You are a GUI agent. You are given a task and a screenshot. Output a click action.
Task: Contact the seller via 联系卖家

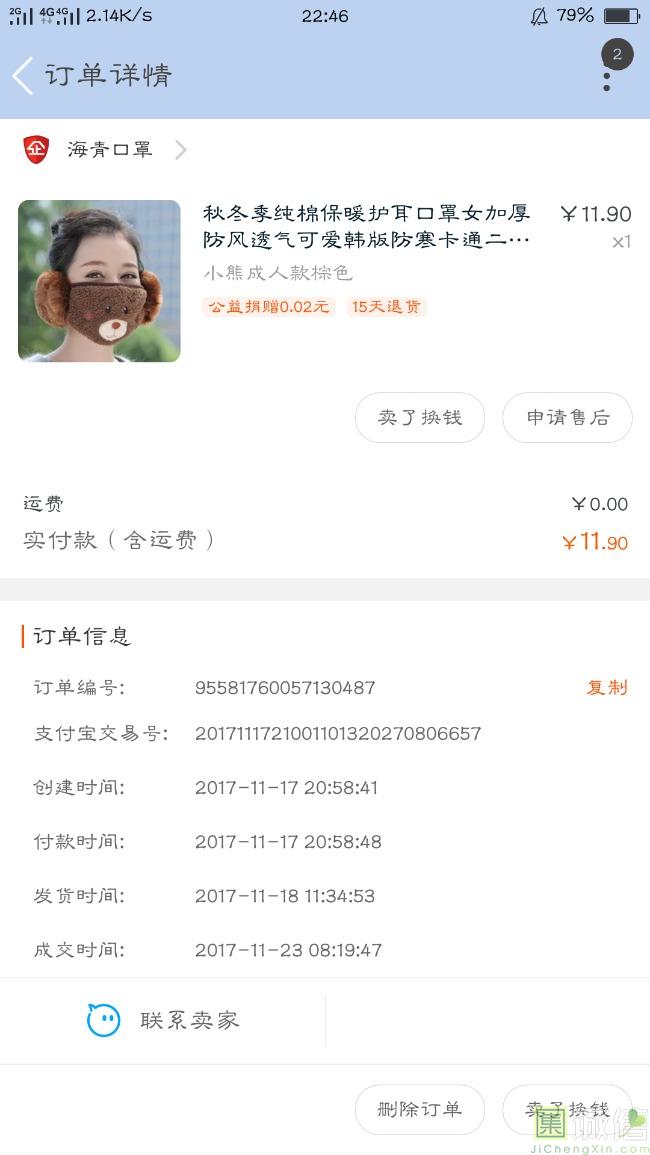pos(163,1021)
